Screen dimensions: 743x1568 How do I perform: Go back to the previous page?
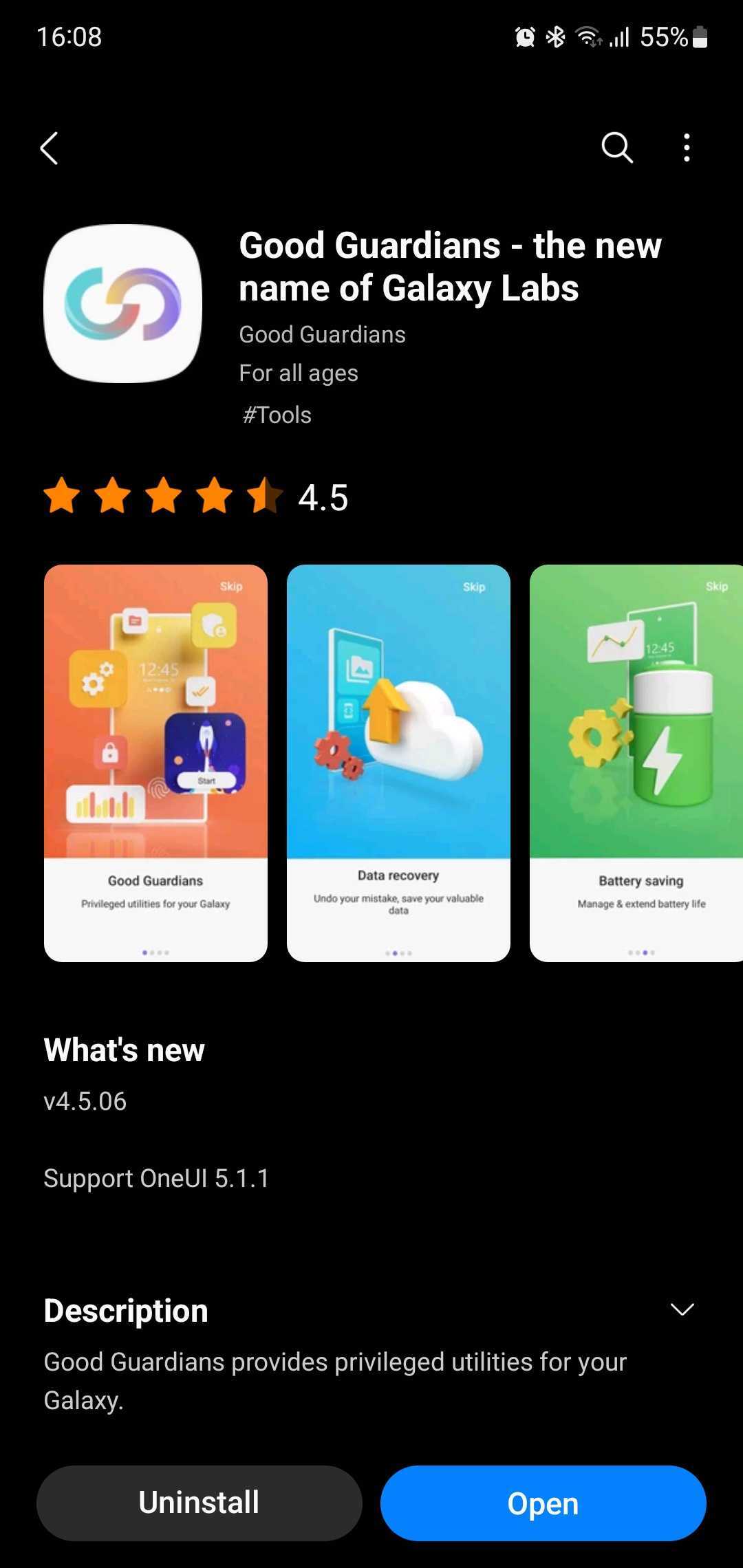(50, 148)
